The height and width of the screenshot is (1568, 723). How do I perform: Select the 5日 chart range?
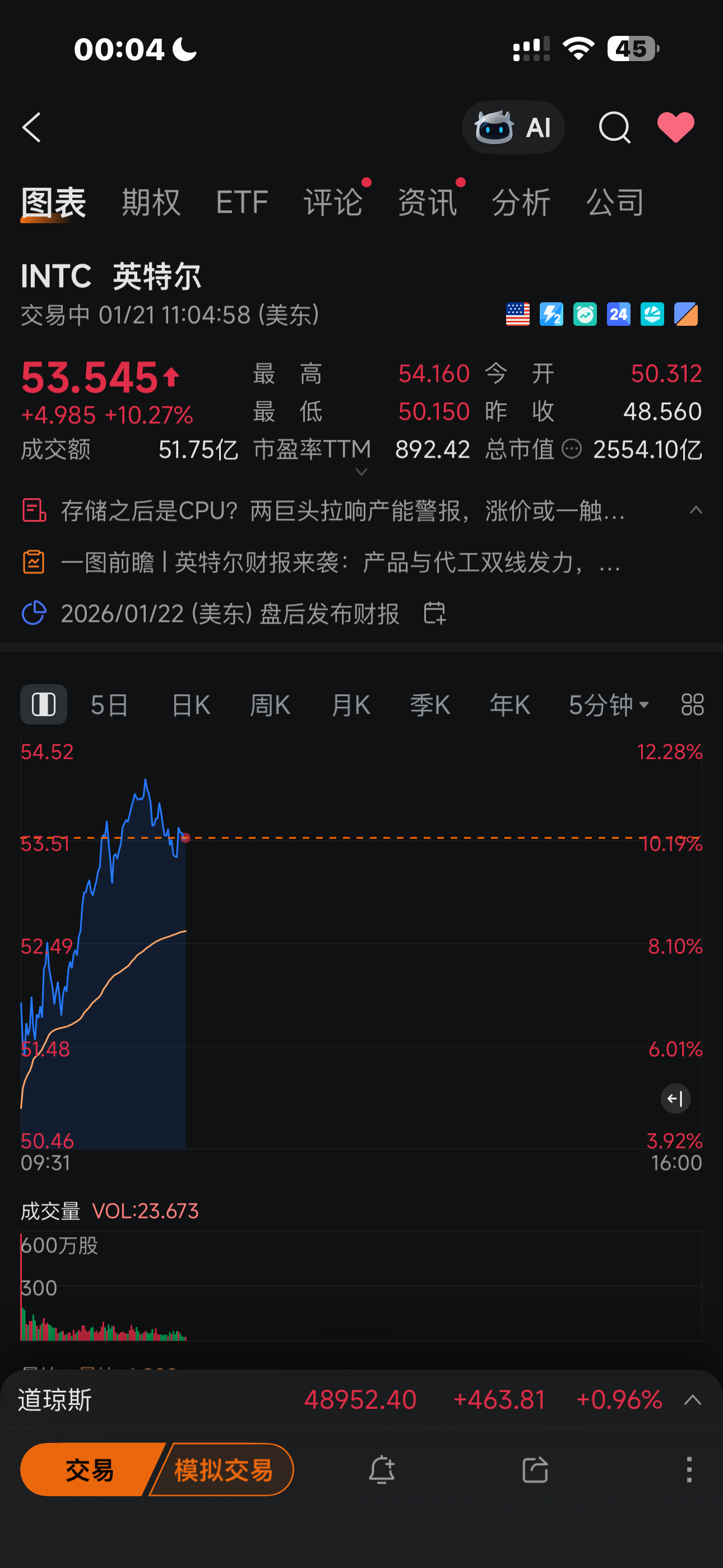pos(109,705)
